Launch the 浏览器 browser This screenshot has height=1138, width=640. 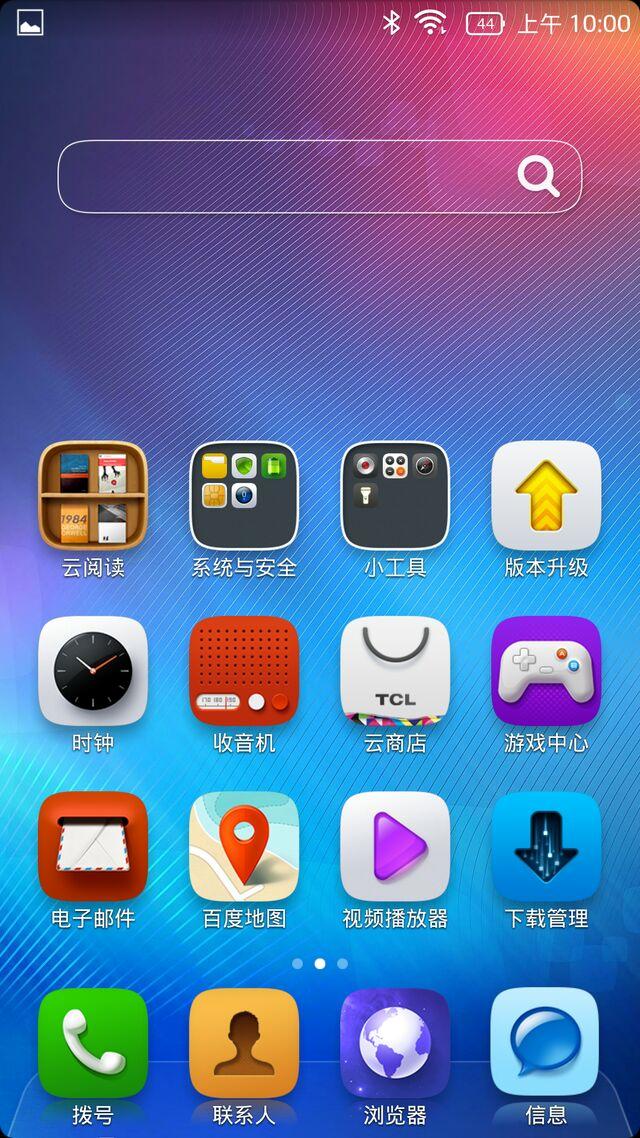(x=395, y=1043)
